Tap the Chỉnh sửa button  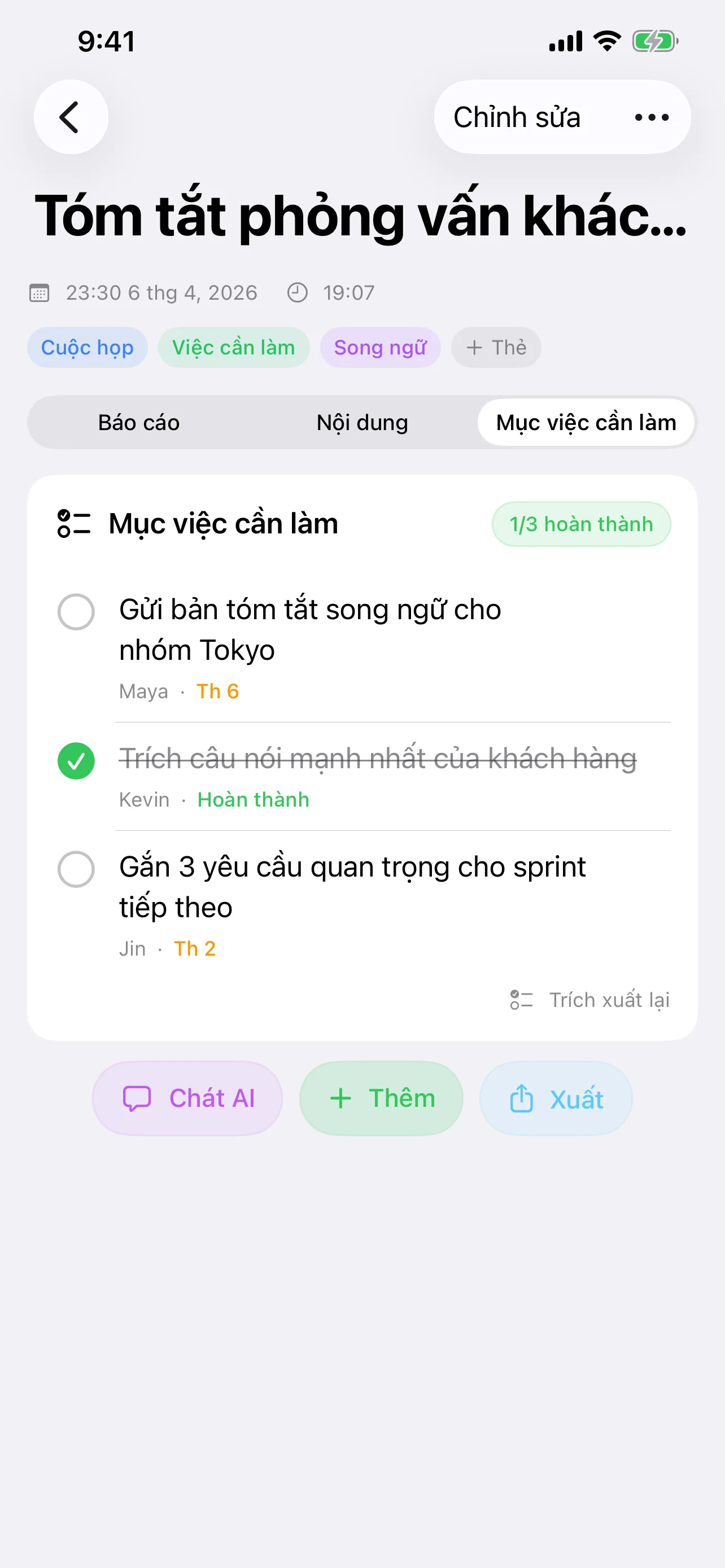[516, 117]
